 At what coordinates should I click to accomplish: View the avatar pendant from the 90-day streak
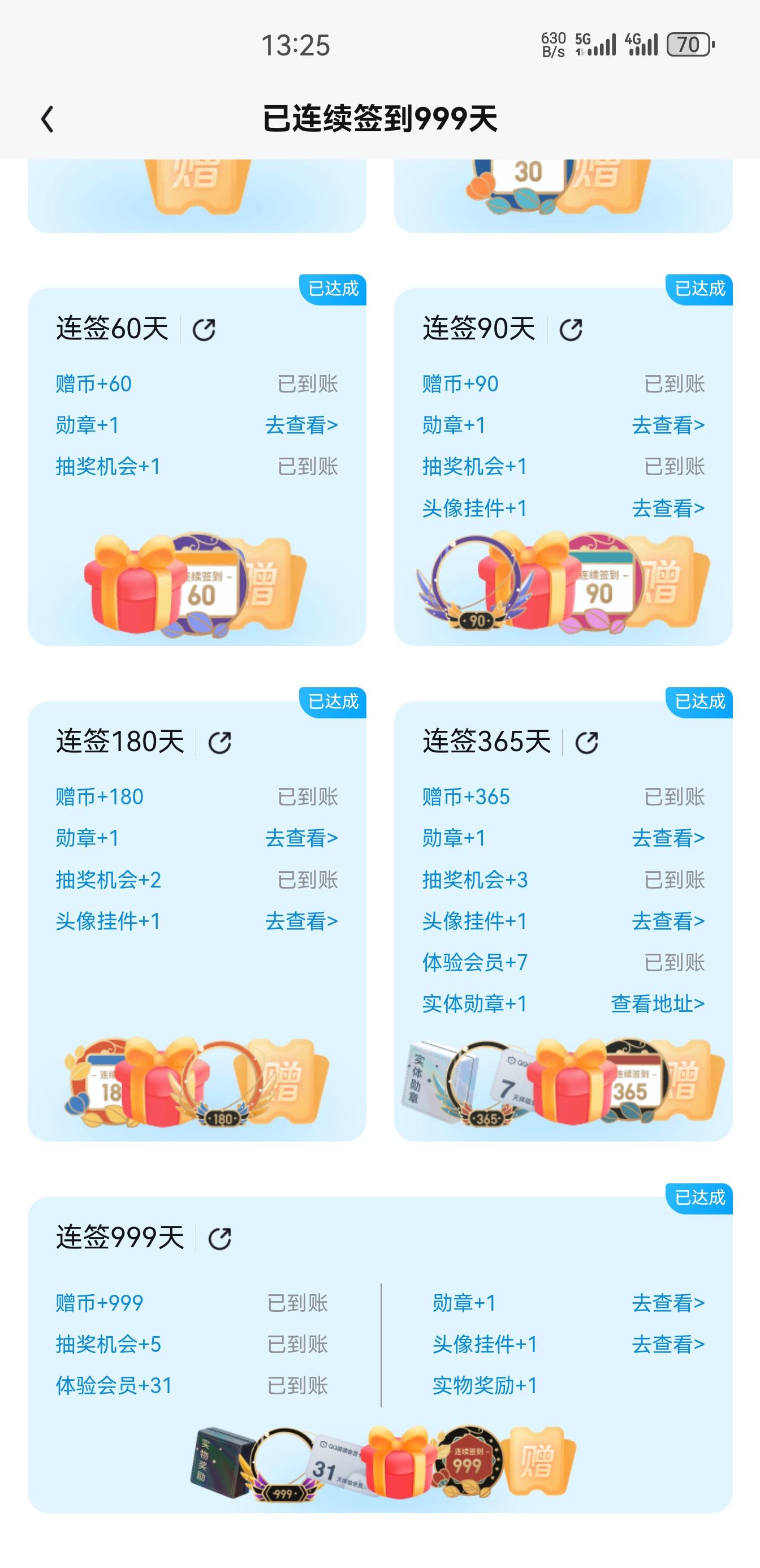(x=667, y=507)
